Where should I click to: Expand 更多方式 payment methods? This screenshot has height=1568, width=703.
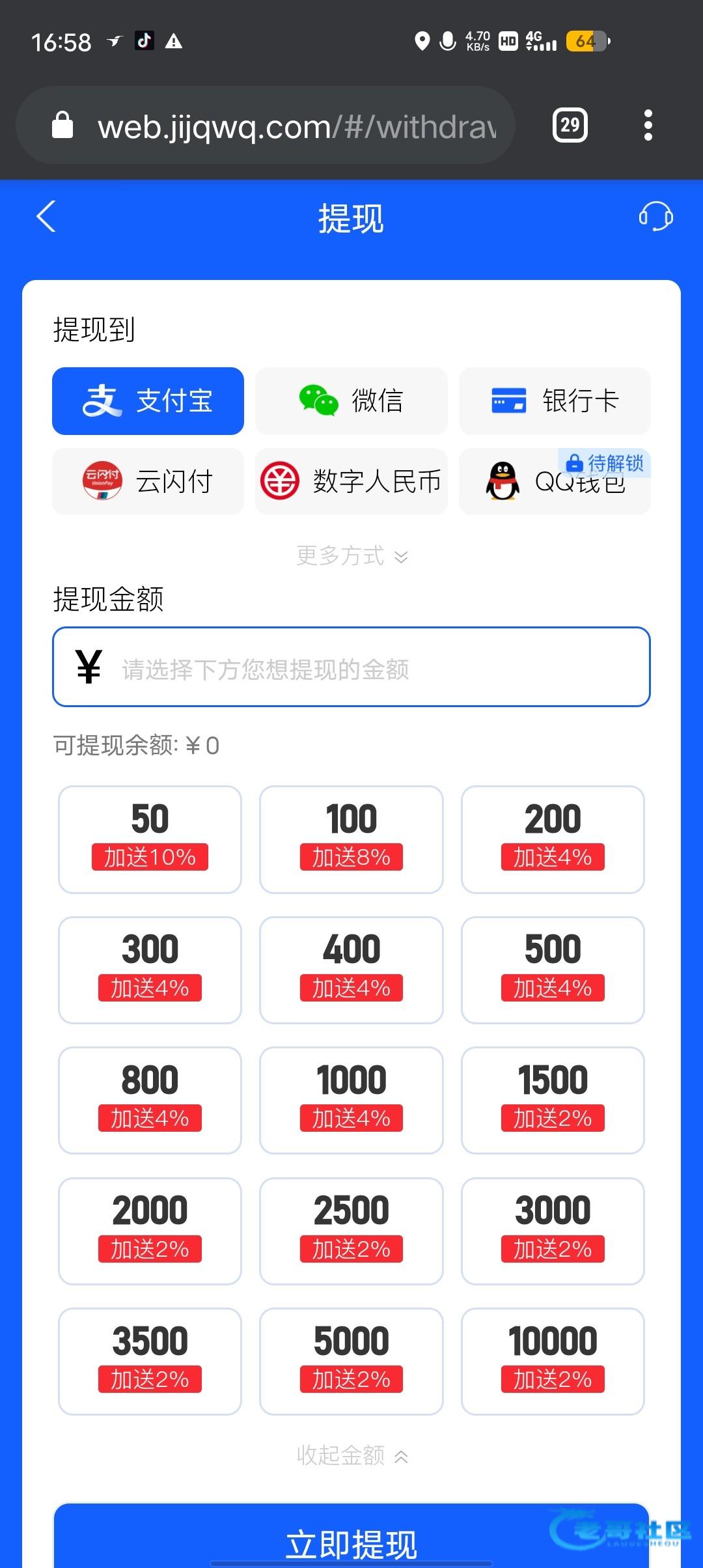pyautogui.click(x=351, y=556)
